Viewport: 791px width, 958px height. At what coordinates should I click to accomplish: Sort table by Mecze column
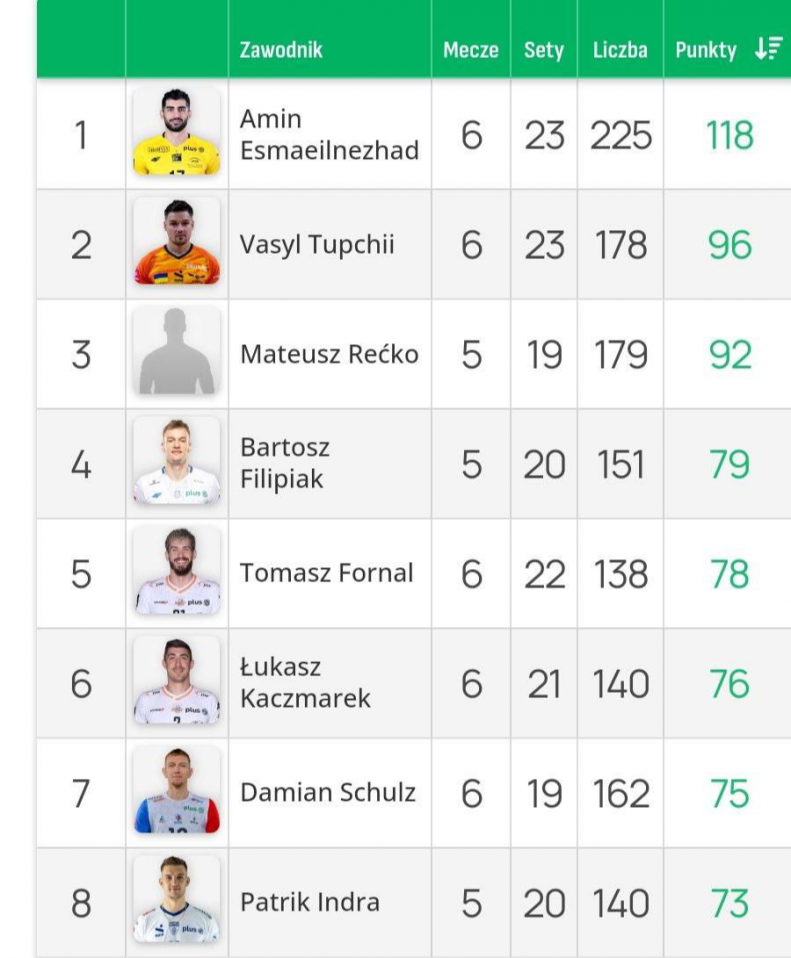point(471,50)
